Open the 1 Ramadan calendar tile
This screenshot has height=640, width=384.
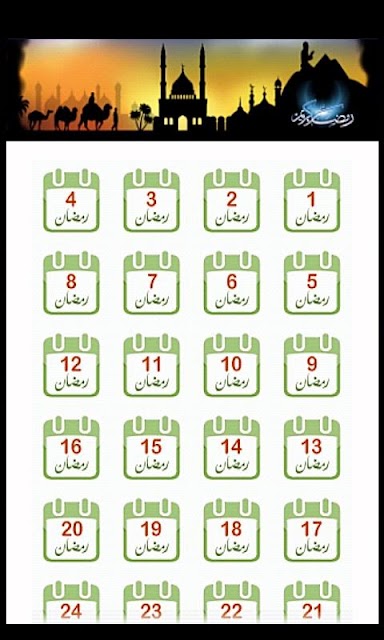312,200
